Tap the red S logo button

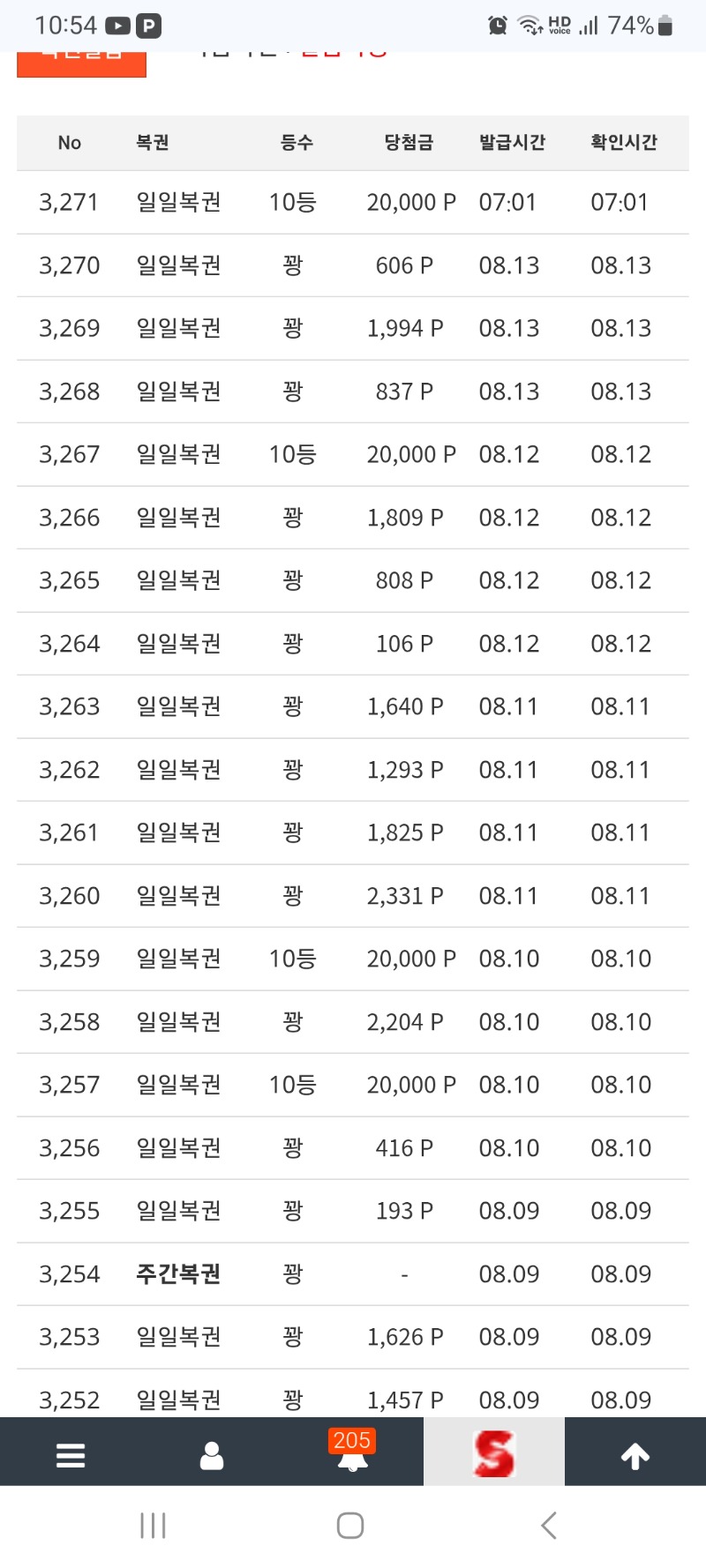click(x=493, y=1453)
